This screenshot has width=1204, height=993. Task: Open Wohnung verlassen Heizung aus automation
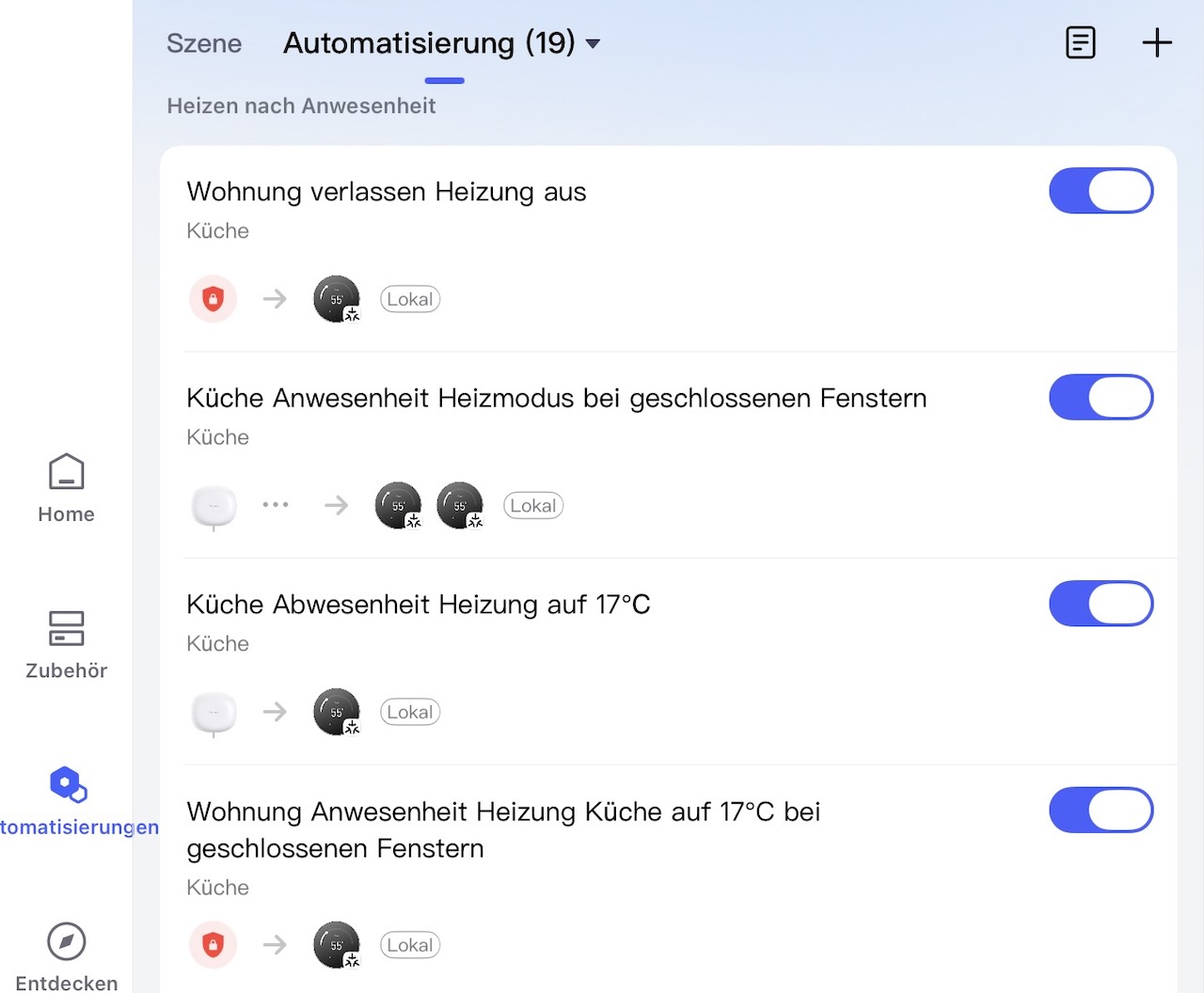386,193
